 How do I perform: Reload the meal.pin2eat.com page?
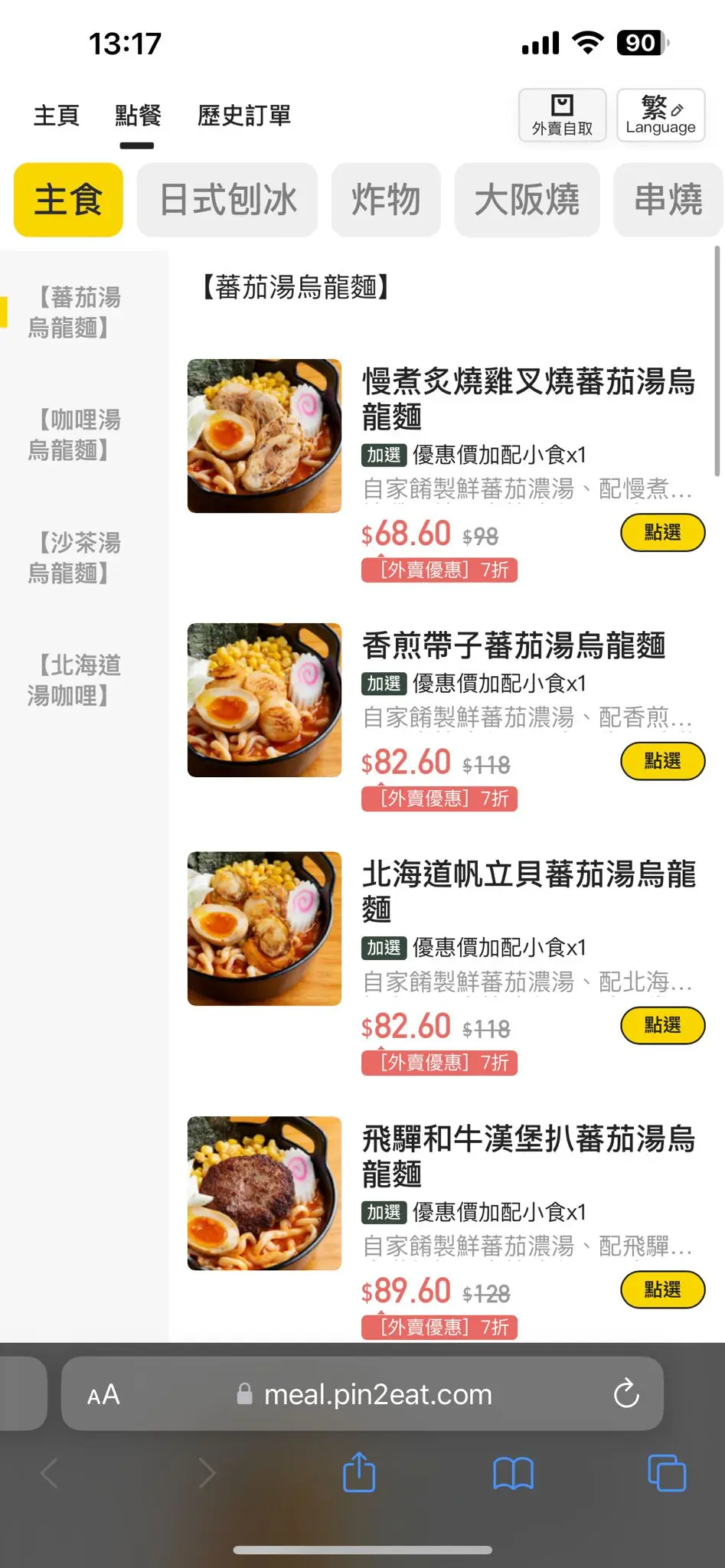(x=626, y=1393)
